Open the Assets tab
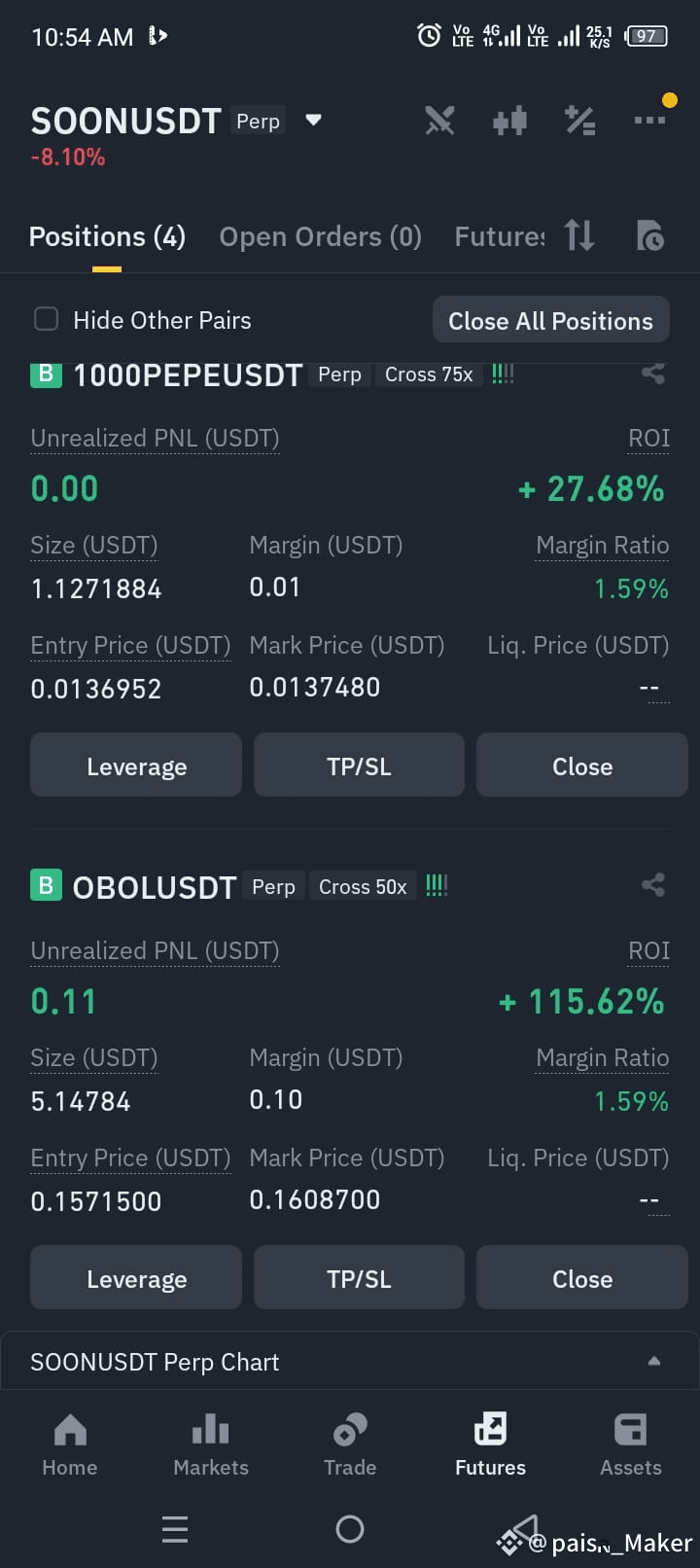700x1568 pixels. pos(630,1445)
